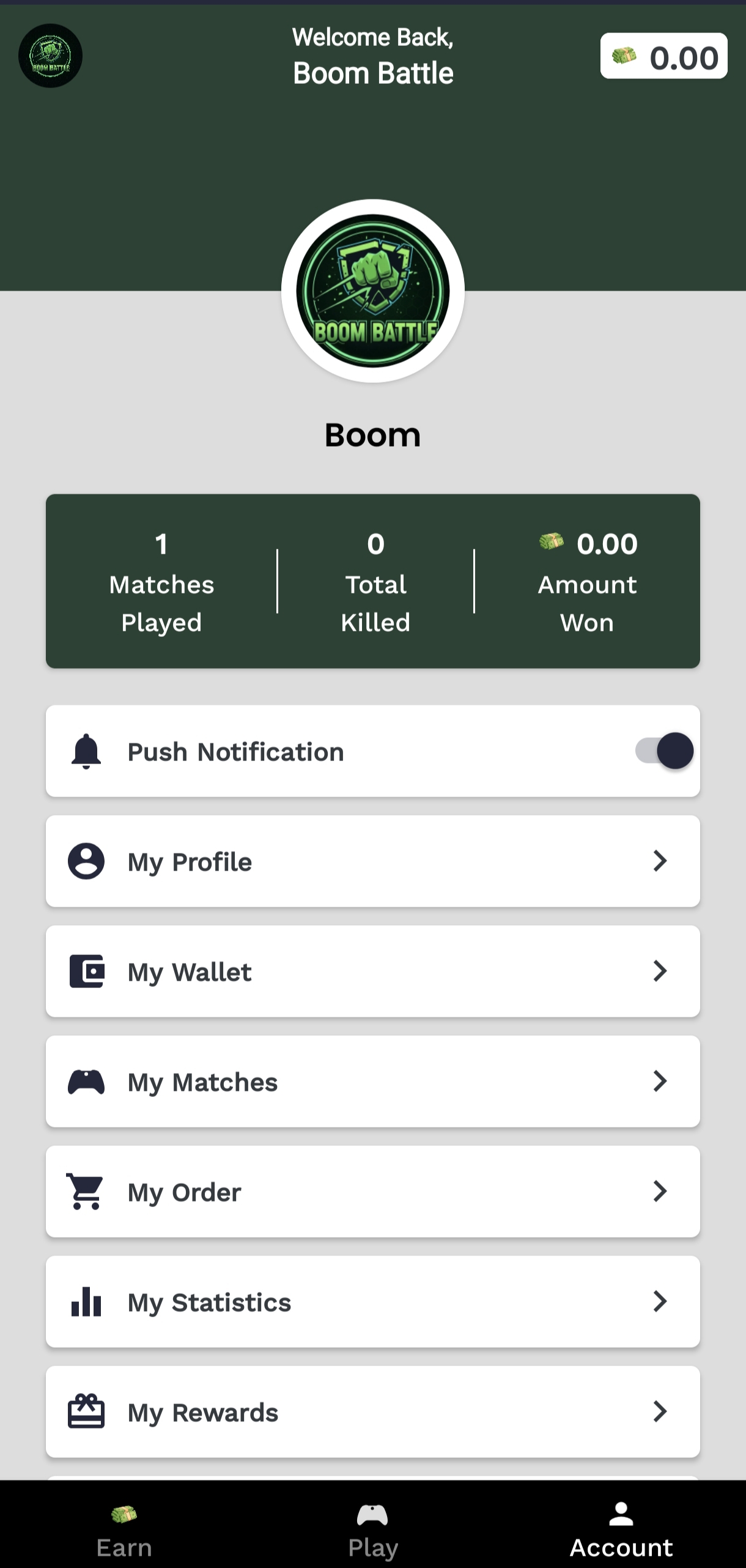Go to My Matches
This screenshot has height=1568, width=746.
[x=372, y=1082]
